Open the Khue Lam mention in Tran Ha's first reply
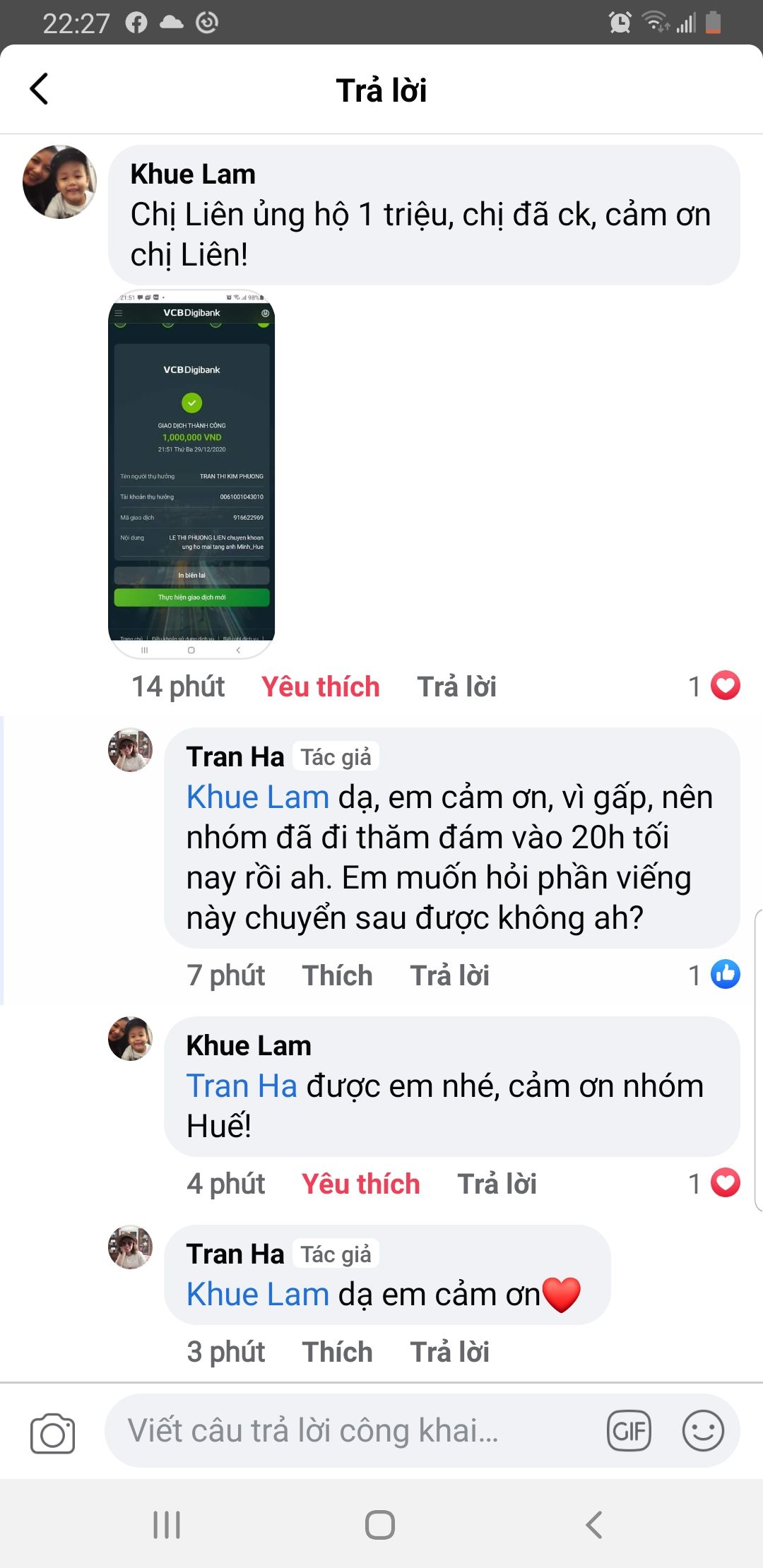This screenshot has width=763, height=1568. tap(257, 797)
